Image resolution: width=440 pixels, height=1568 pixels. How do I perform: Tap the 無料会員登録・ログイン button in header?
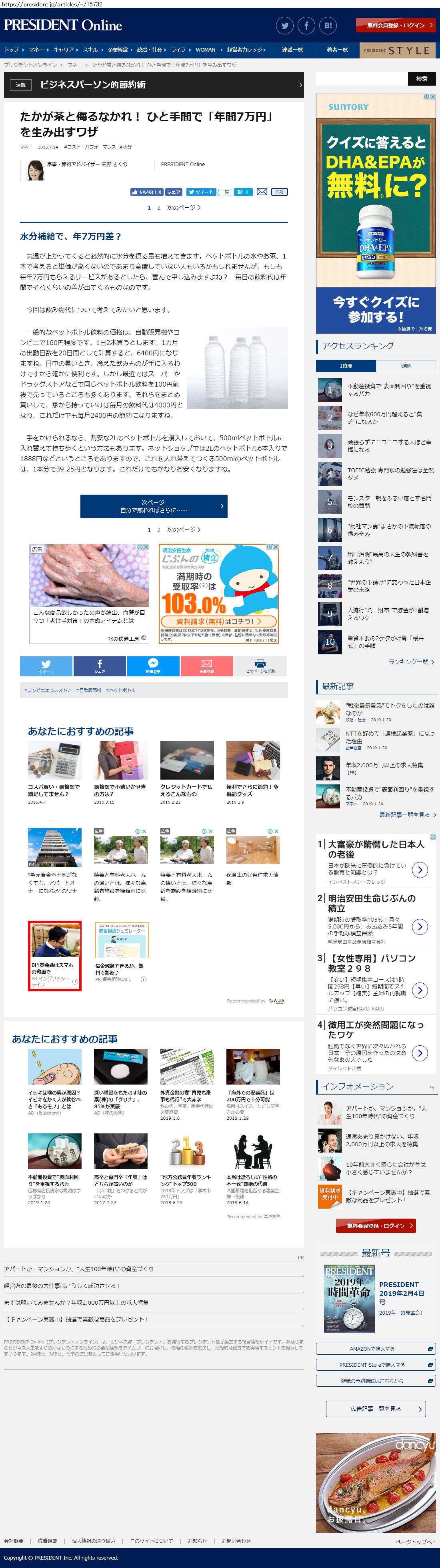click(x=396, y=25)
